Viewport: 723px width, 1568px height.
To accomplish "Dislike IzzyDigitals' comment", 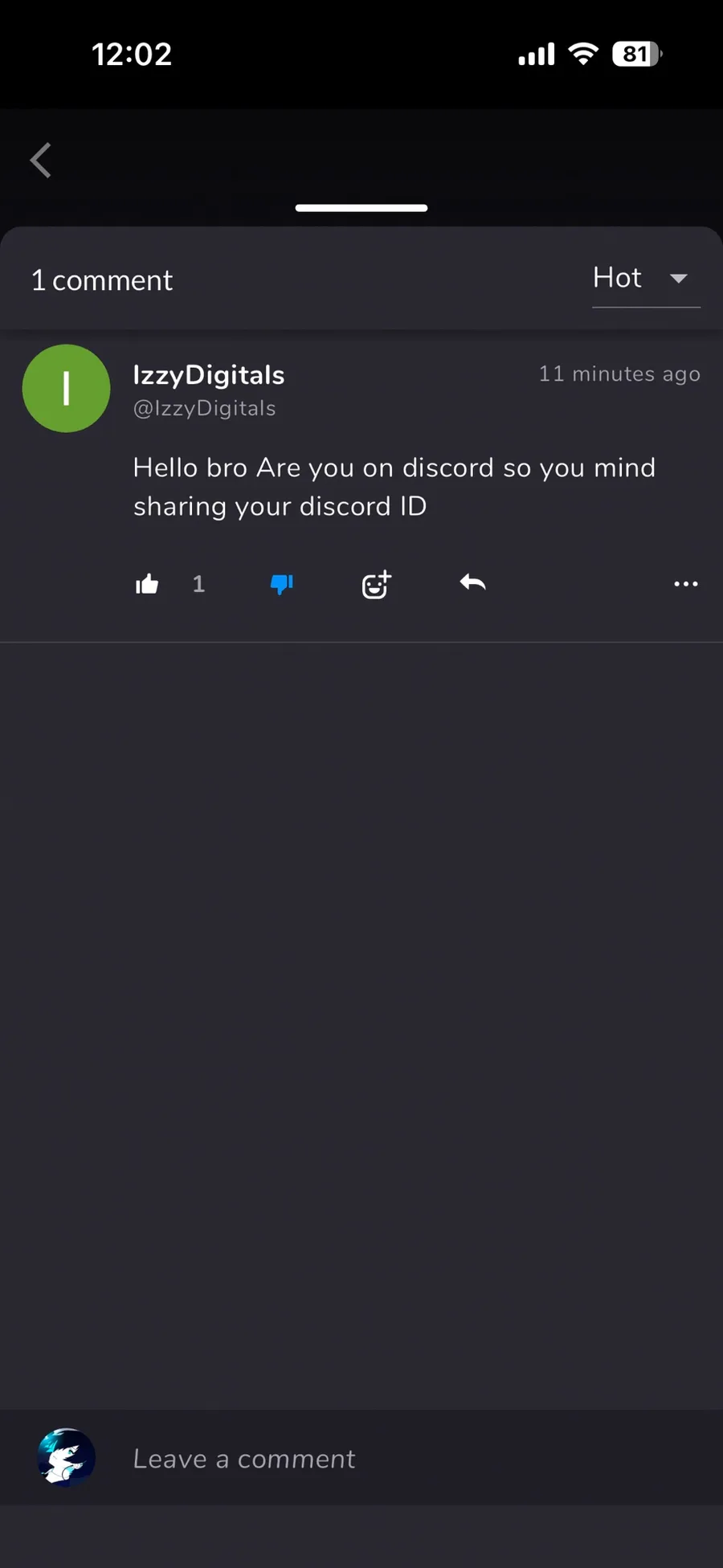I will coord(282,584).
